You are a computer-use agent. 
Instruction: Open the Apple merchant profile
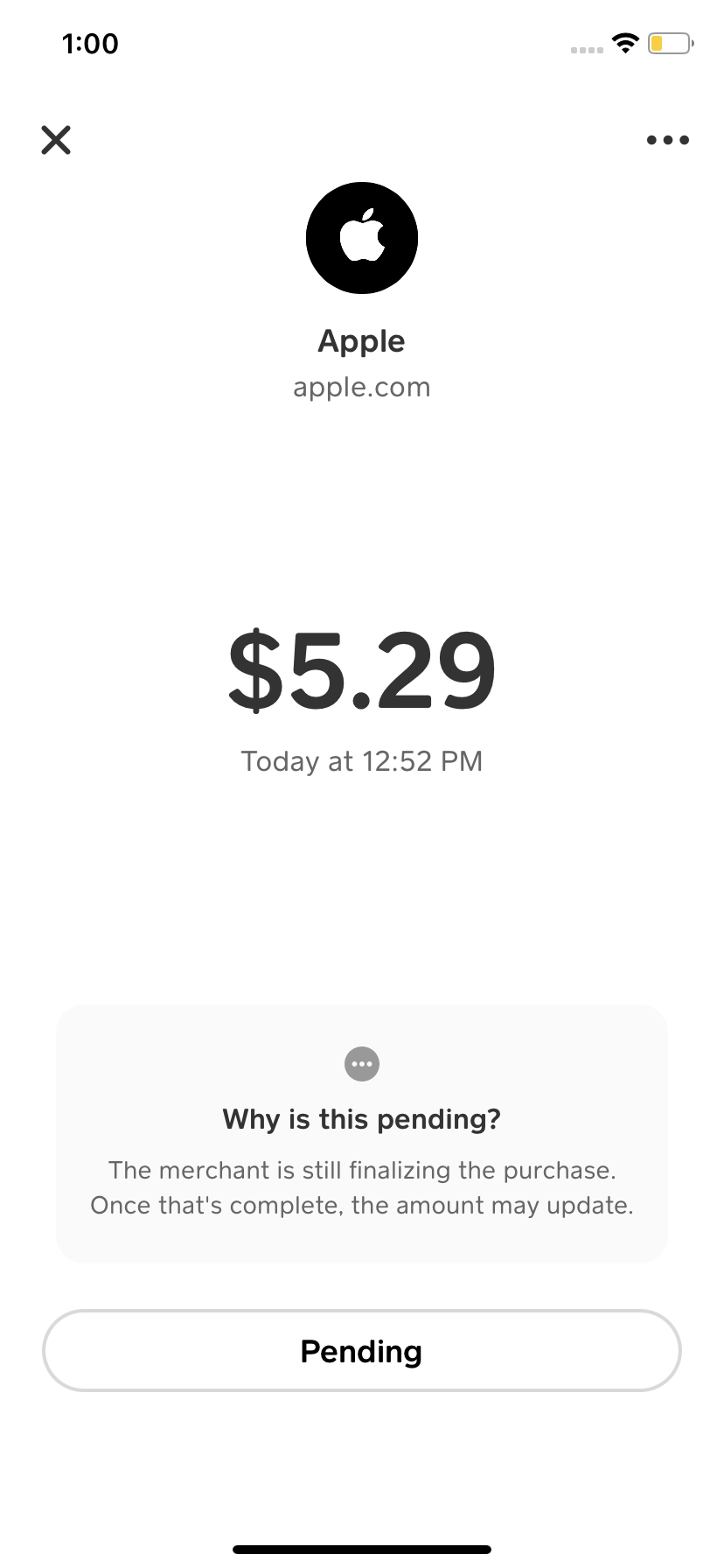(x=361, y=238)
